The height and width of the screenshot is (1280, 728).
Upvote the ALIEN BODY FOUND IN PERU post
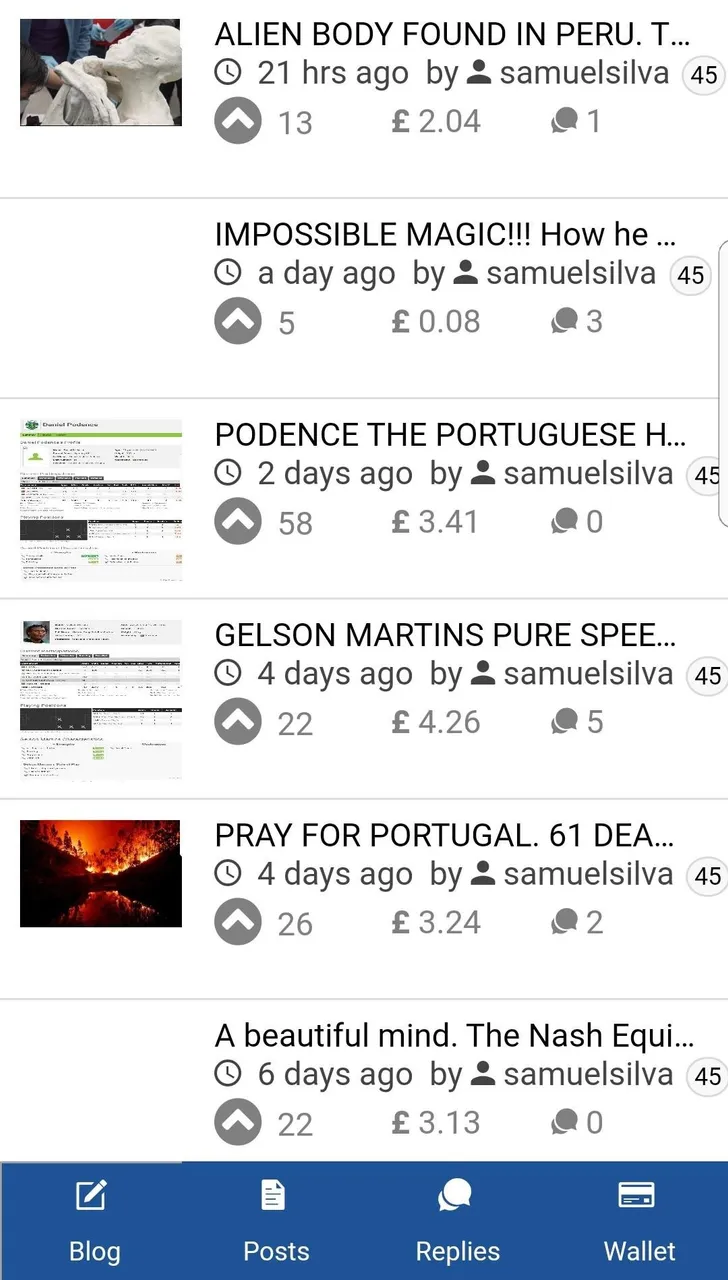coord(238,122)
